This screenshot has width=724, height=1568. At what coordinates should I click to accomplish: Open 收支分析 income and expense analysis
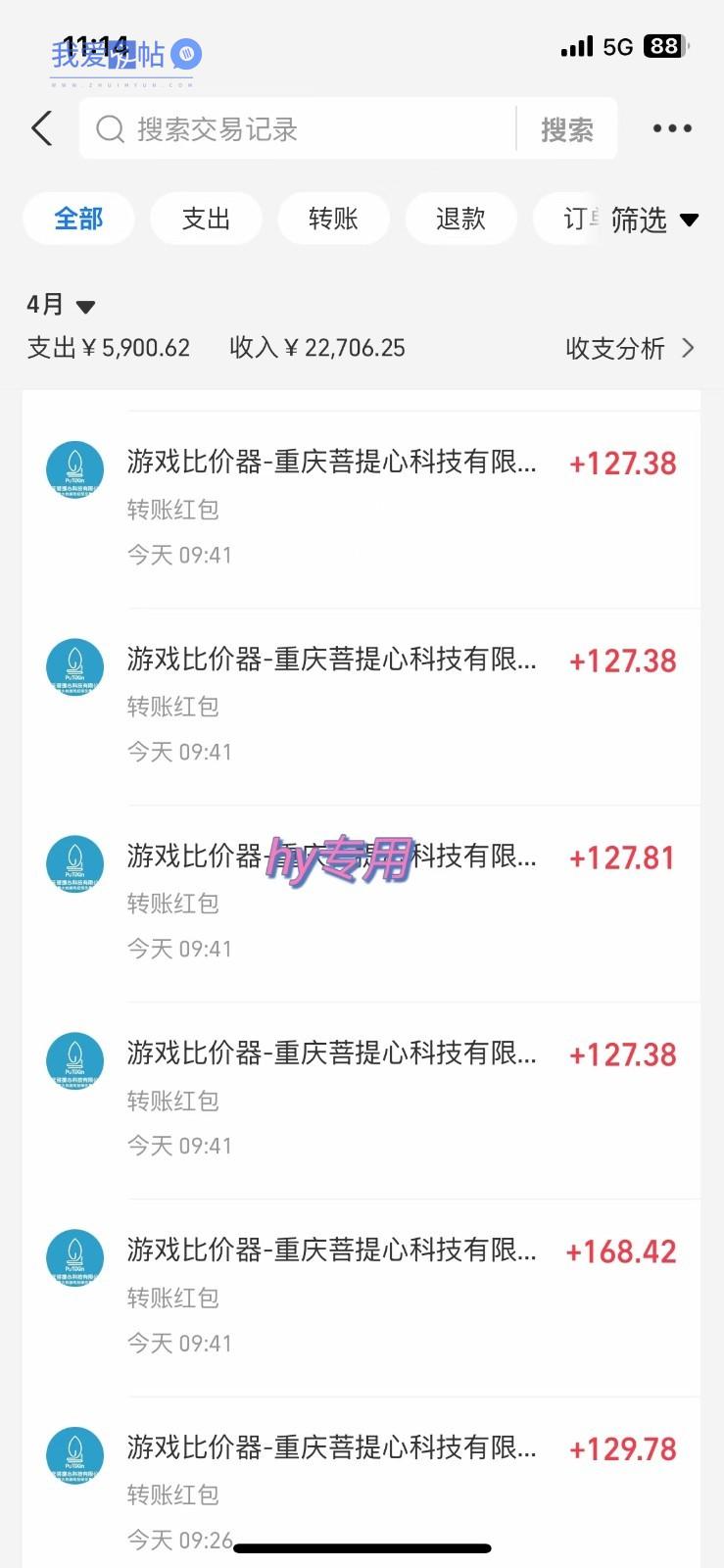pyautogui.click(x=630, y=348)
